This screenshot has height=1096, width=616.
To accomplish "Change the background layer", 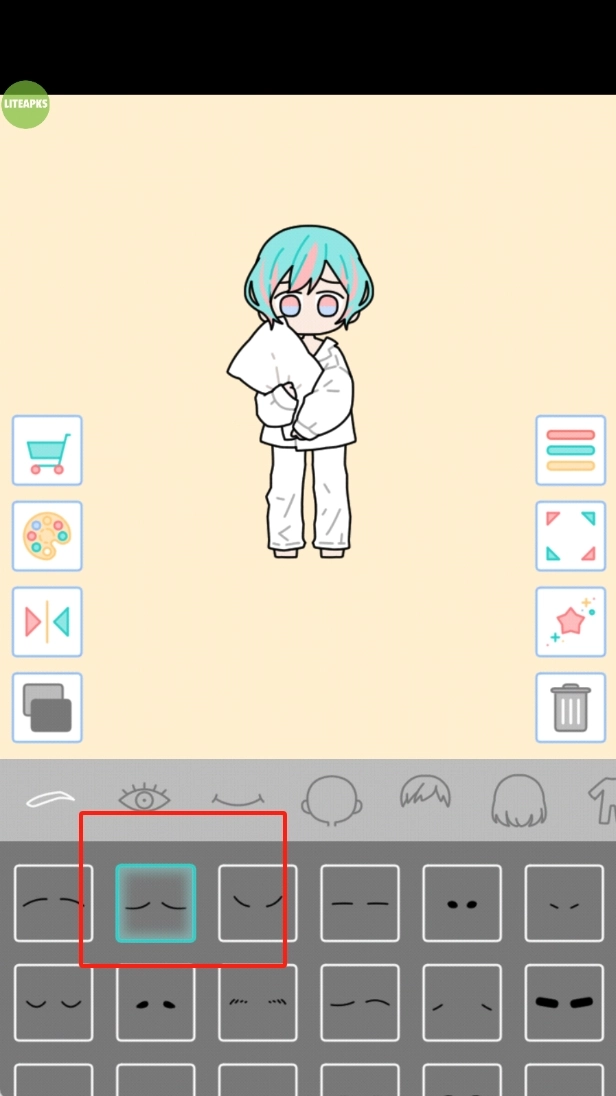I will 47,707.
